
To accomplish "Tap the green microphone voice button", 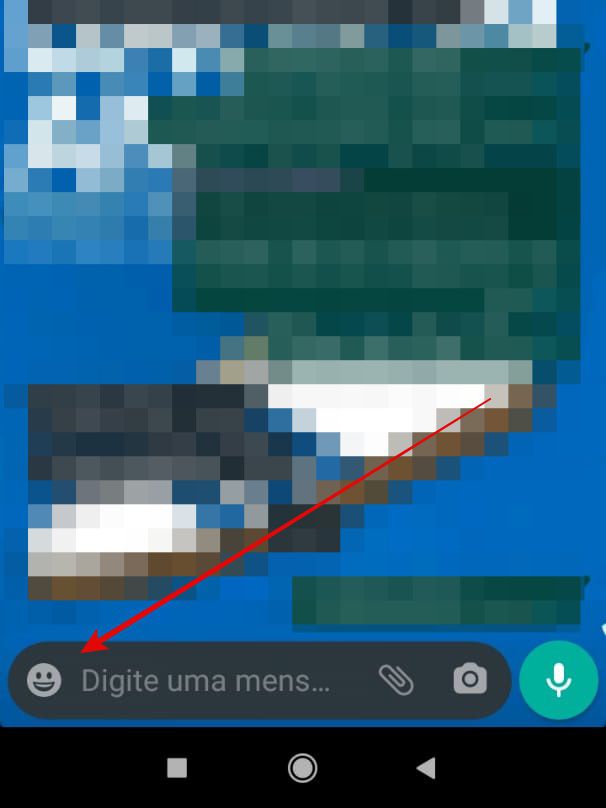I will pyautogui.click(x=558, y=681).
